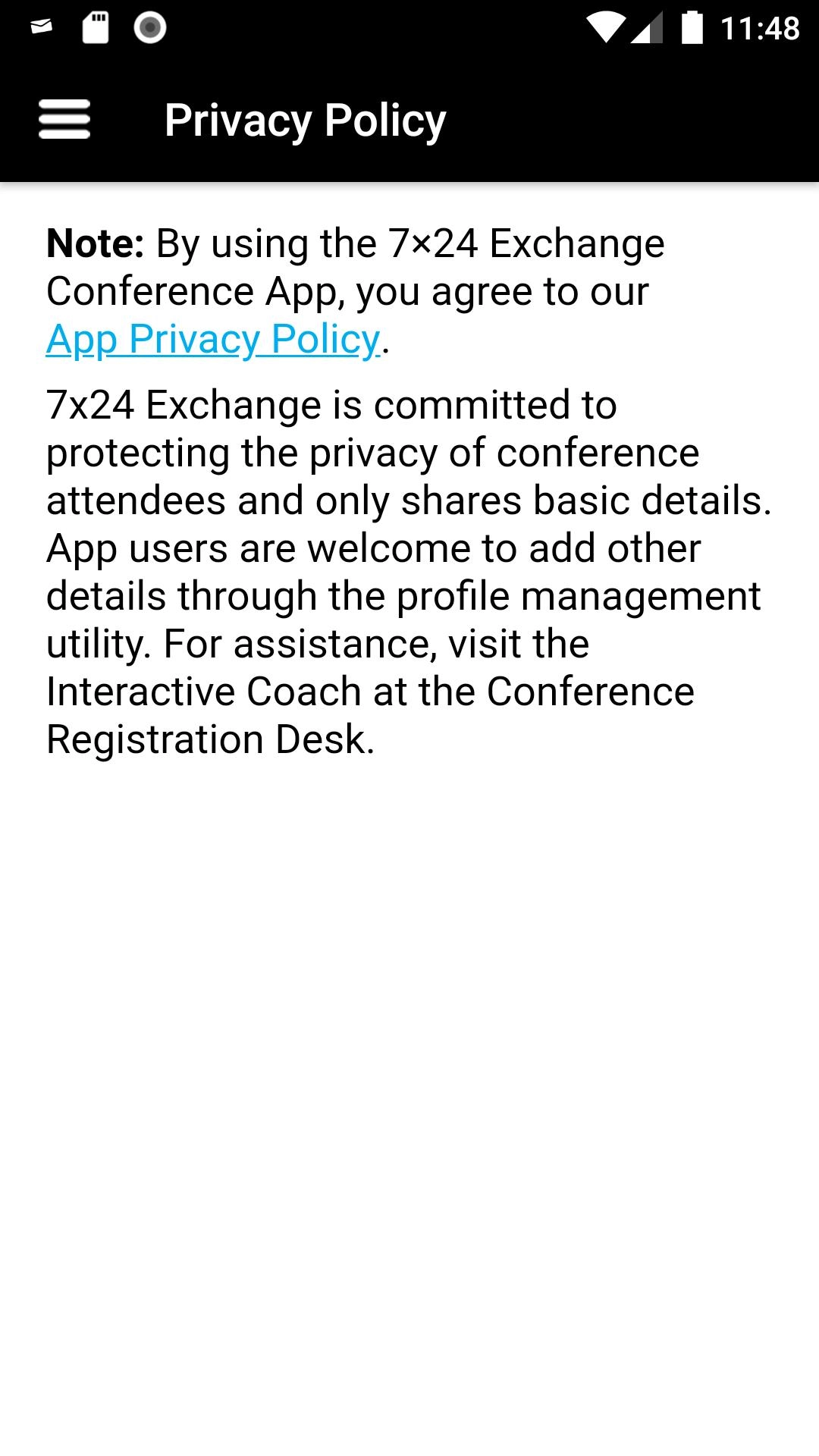This screenshot has width=819, height=1456.
Task: Open the App Privacy Policy link
Action: pyautogui.click(x=212, y=339)
